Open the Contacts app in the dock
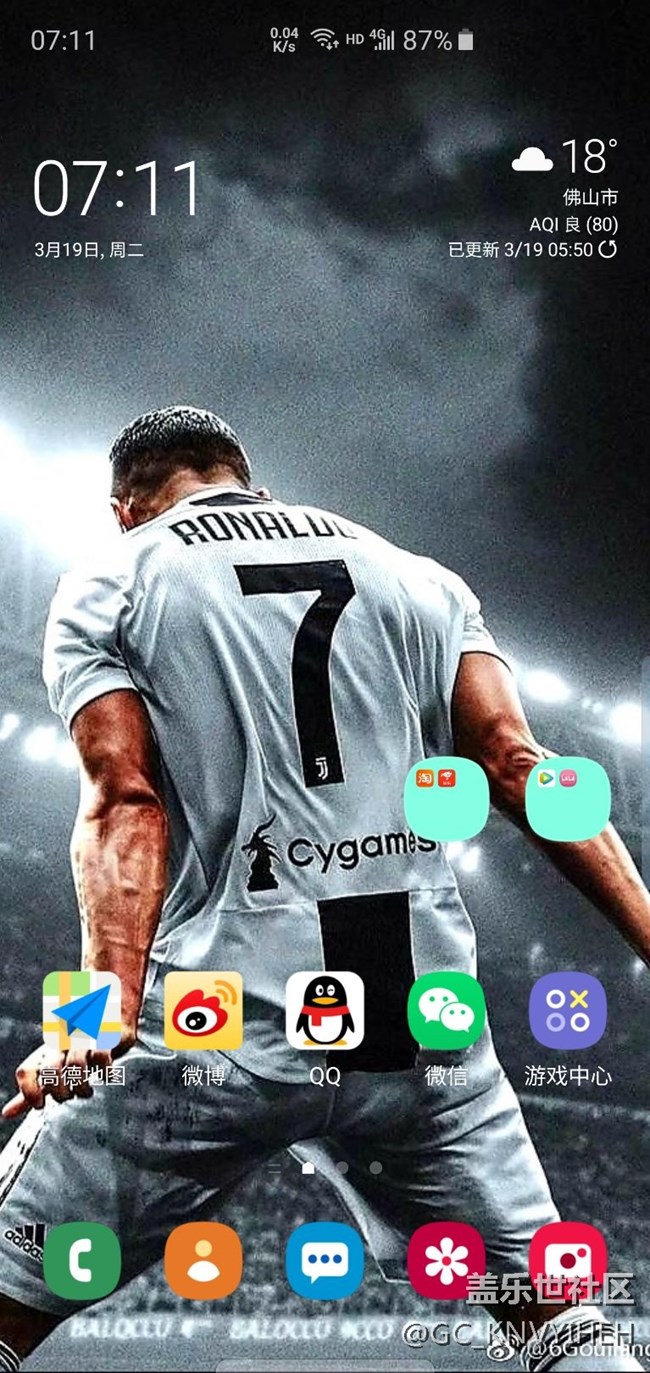650x1373 pixels. [x=204, y=1261]
